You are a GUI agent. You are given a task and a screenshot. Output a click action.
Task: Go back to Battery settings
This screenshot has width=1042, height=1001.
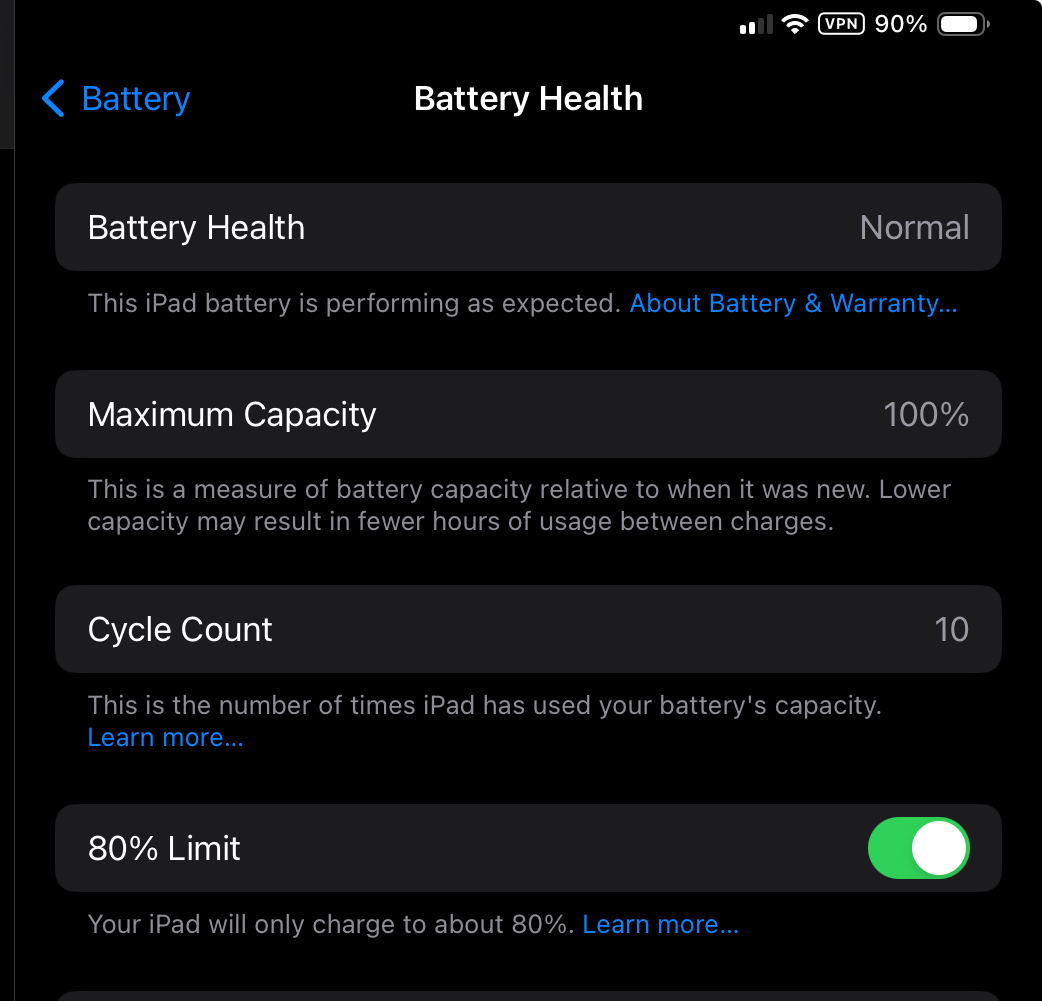pyautogui.click(x=116, y=99)
